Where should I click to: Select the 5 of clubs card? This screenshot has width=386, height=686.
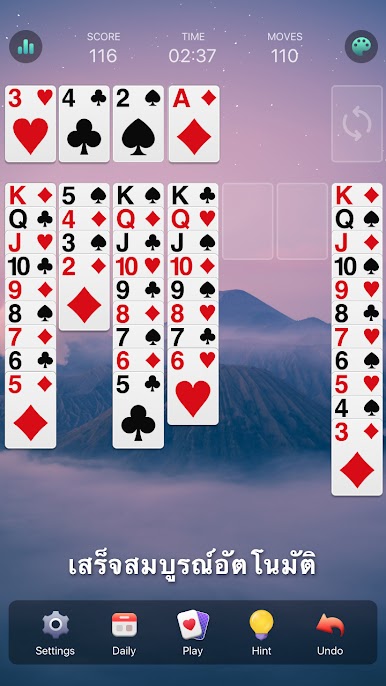click(138, 410)
